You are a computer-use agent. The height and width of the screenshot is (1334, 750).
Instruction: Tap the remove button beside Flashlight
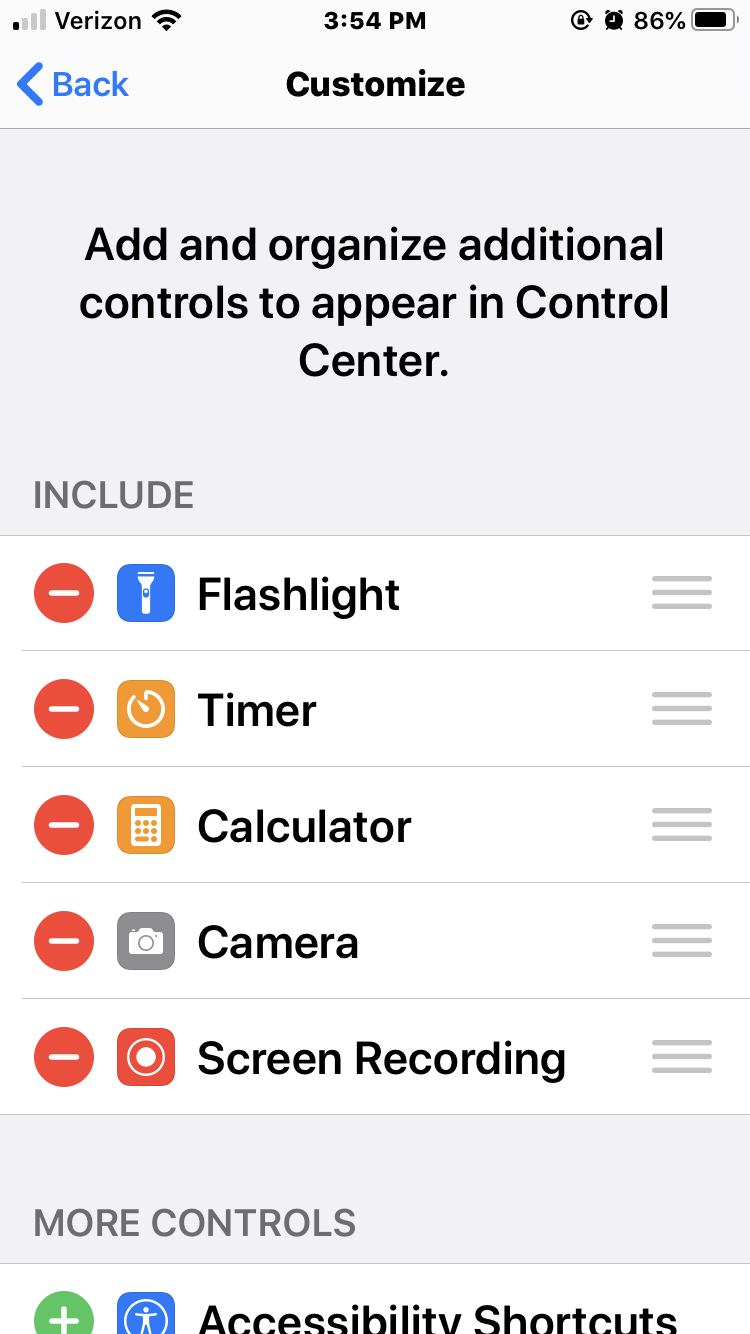pos(63,593)
